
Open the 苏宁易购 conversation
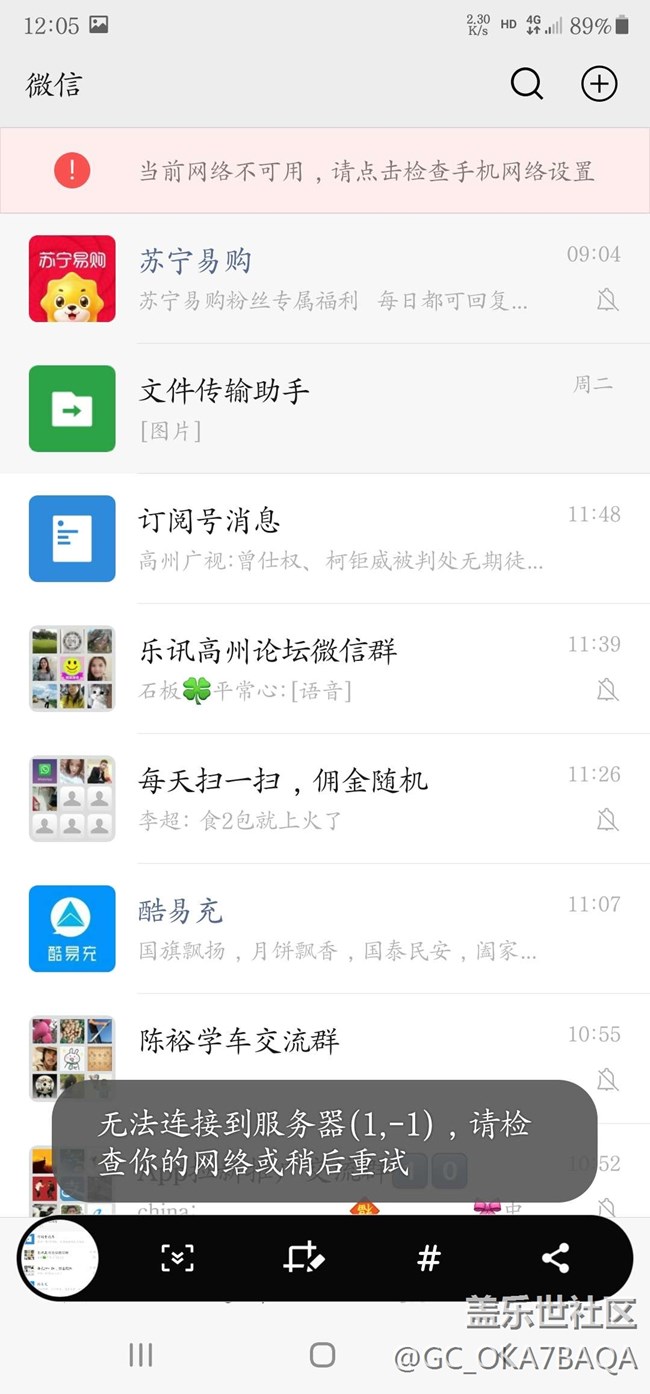tap(325, 278)
